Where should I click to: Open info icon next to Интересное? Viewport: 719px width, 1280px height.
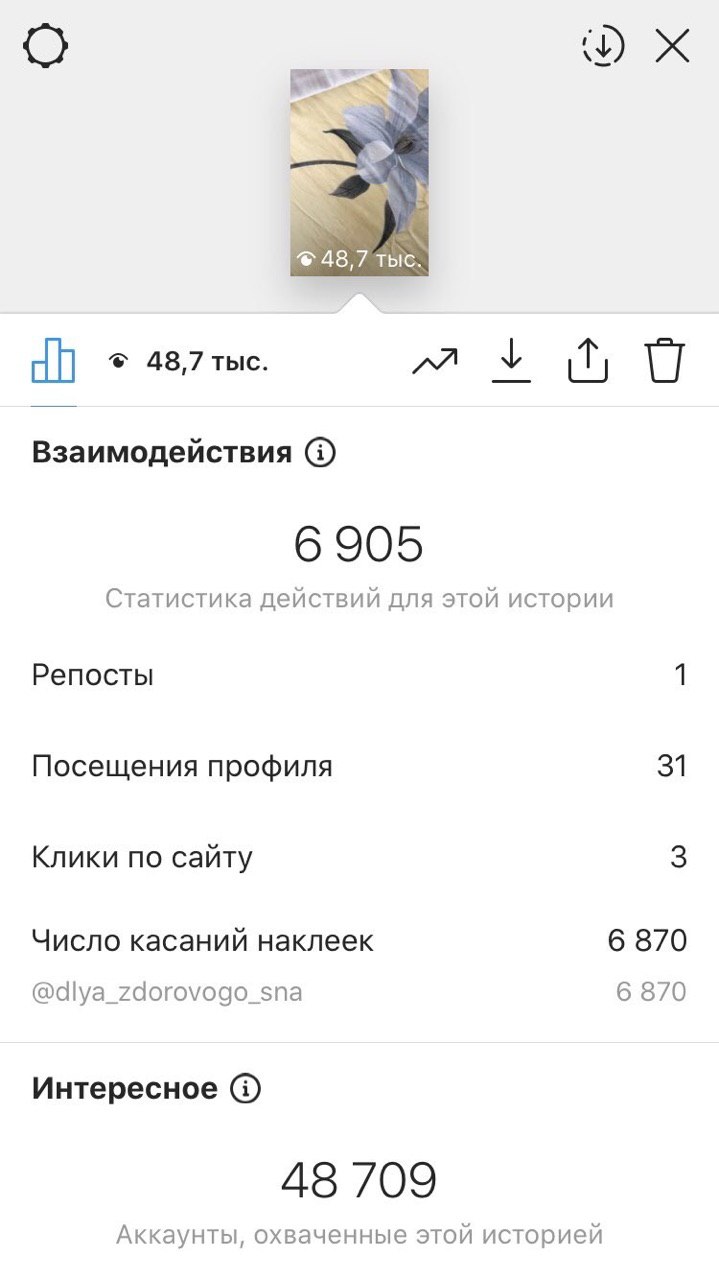pyautogui.click(x=245, y=1088)
